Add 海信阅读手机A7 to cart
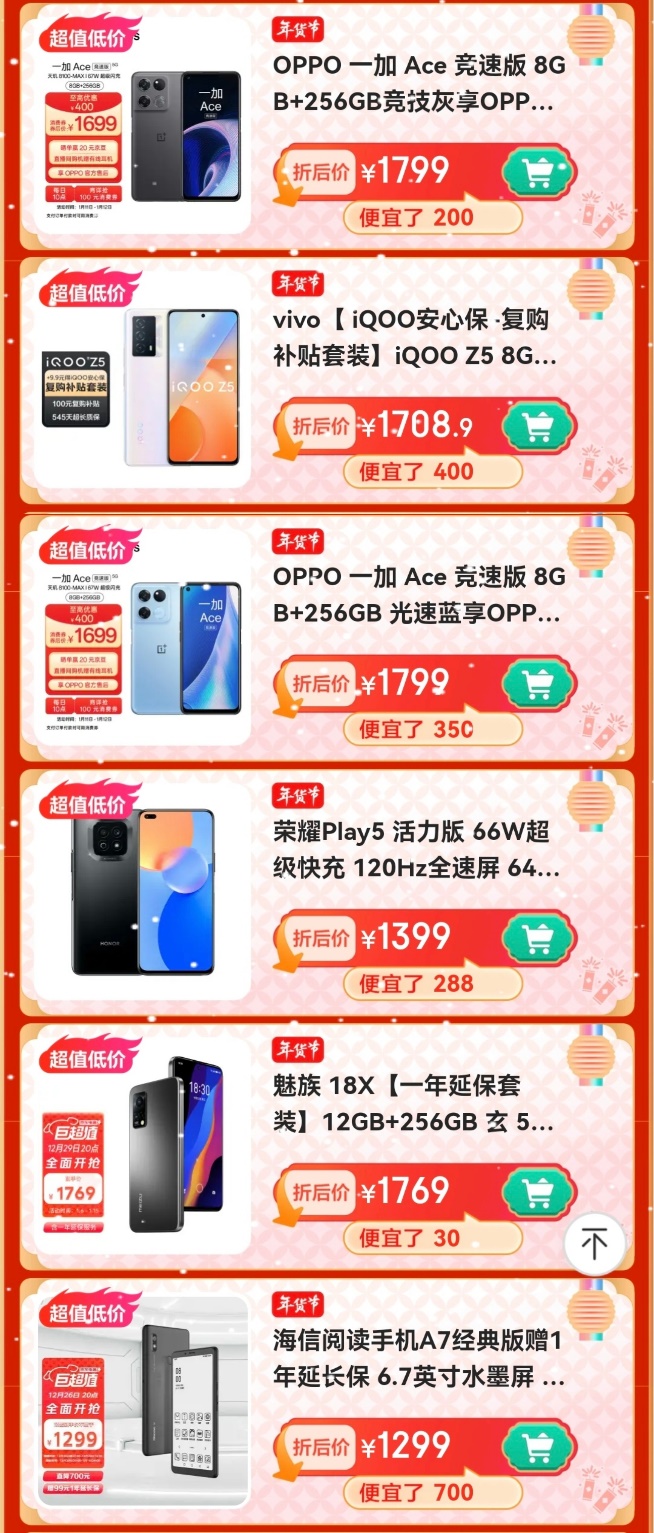This screenshot has height=1533, width=654. pyautogui.click(x=539, y=1447)
